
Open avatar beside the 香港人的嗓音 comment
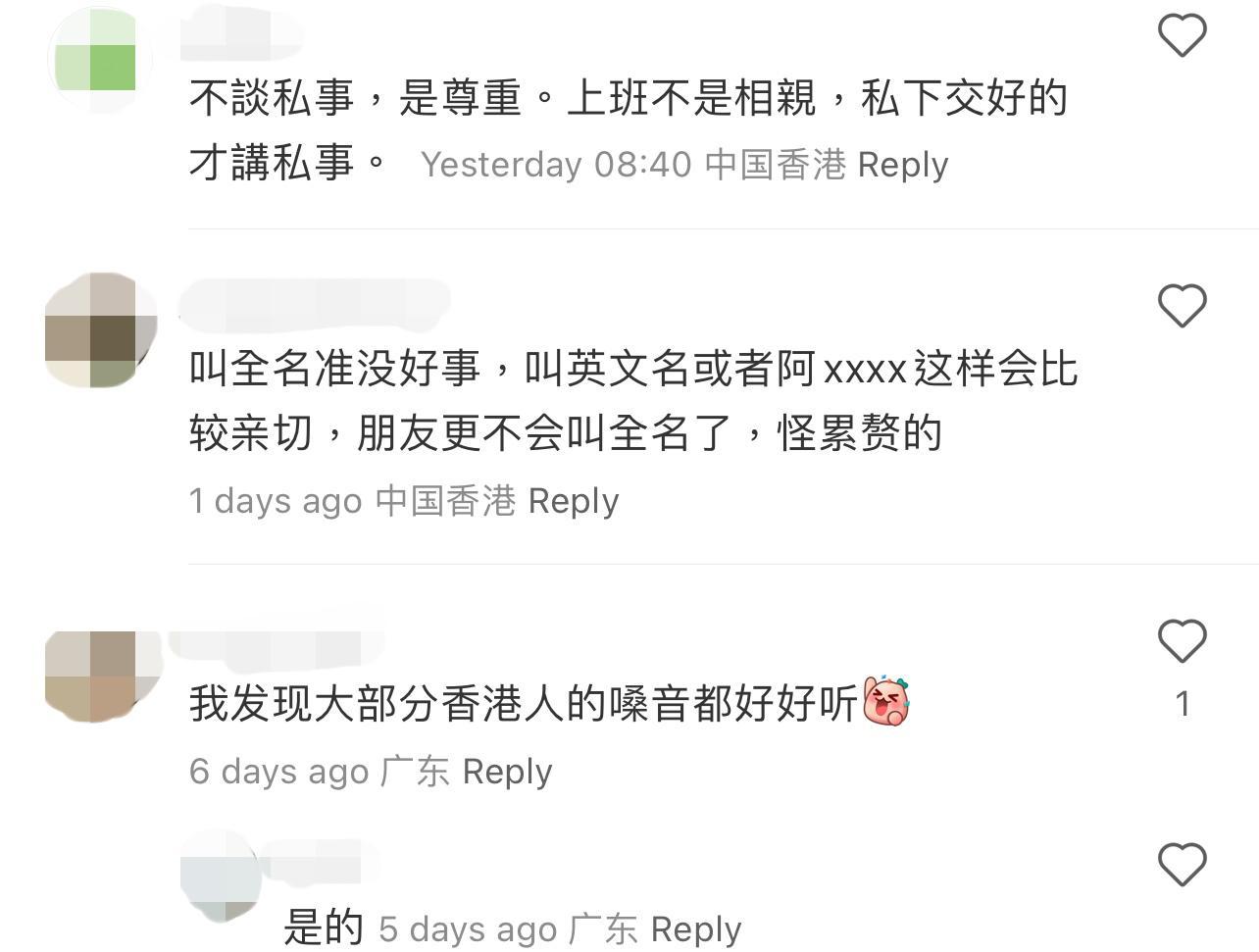click(100, 676)
